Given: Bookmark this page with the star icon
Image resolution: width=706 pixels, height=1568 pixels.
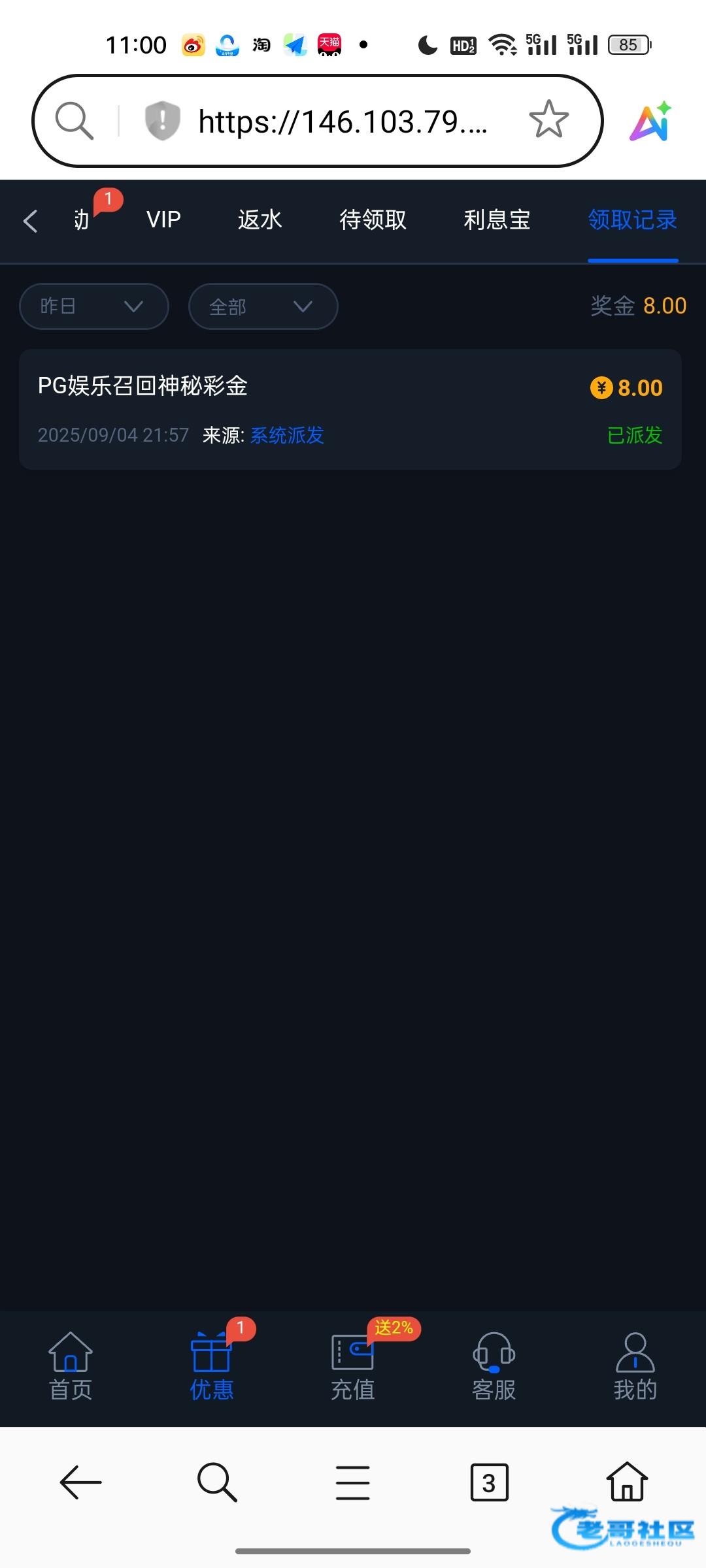Looking at the screenshot, I should click(548, 120).
